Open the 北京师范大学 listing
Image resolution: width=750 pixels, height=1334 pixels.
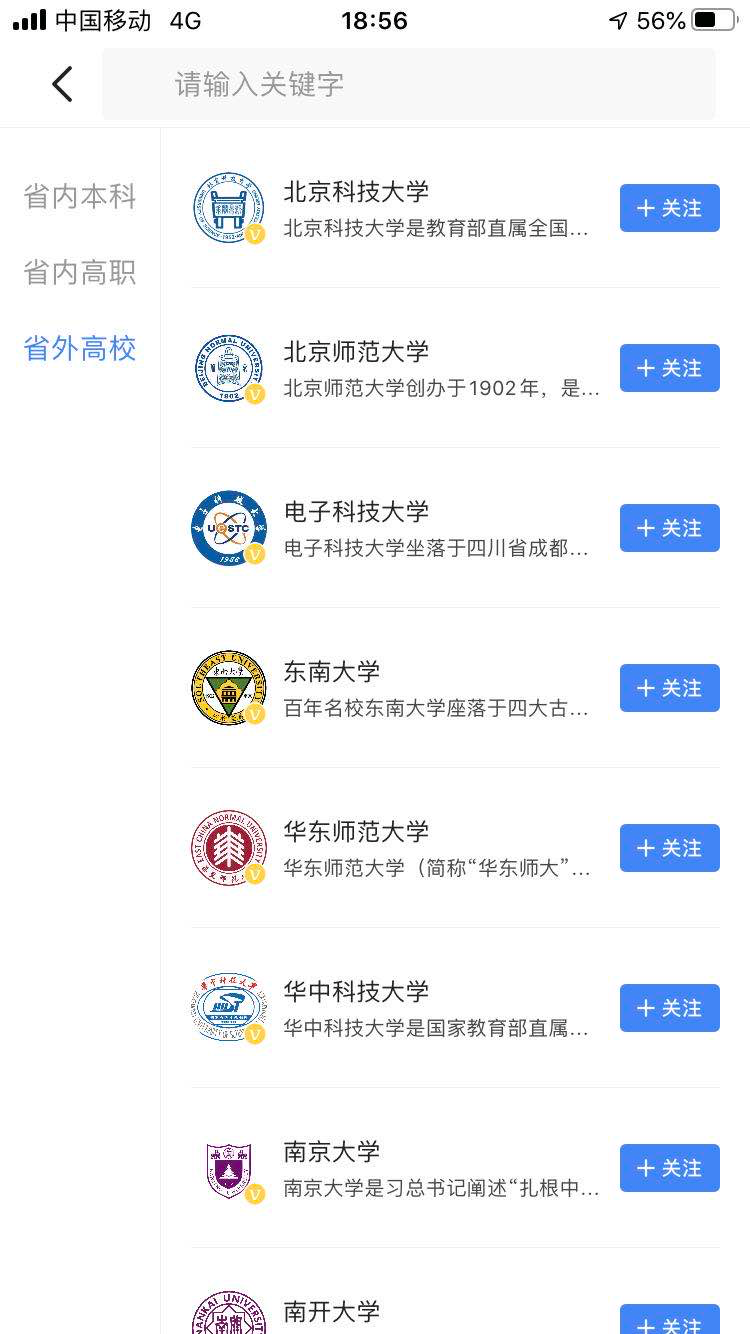point(400,368)
